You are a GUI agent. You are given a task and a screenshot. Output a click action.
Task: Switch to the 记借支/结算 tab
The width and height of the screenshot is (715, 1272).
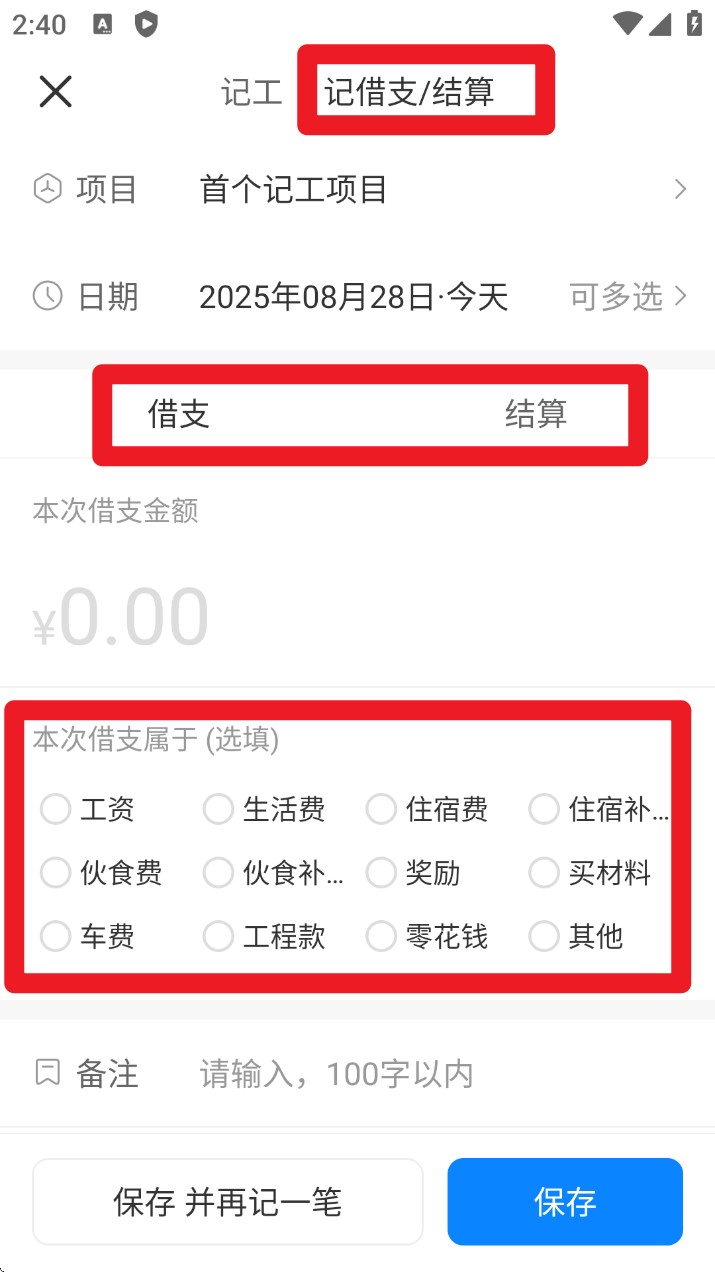(x=410, y=92)
